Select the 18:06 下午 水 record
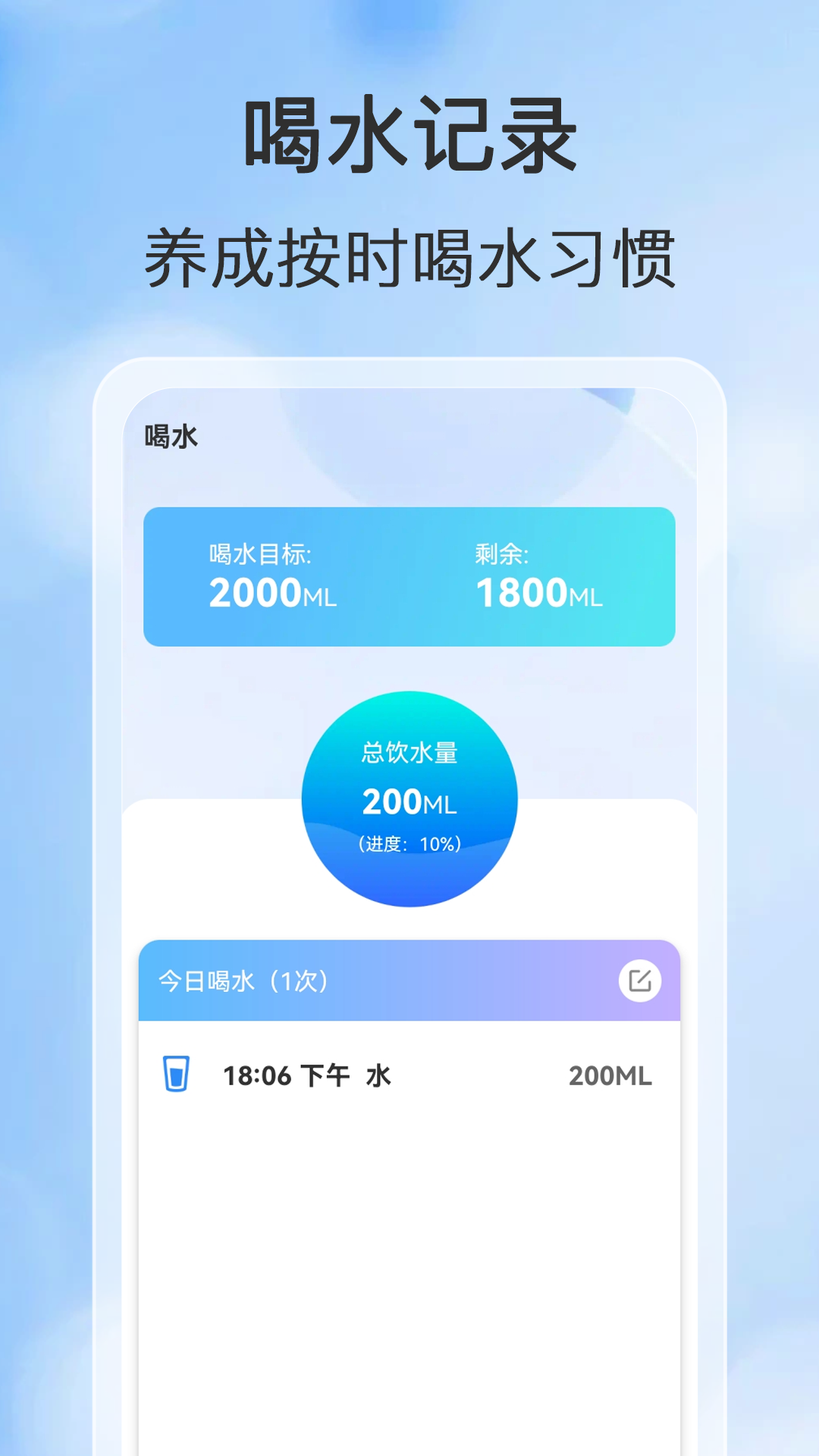This screenshot has width=819, height=1456. click(x=306, y=1075)
